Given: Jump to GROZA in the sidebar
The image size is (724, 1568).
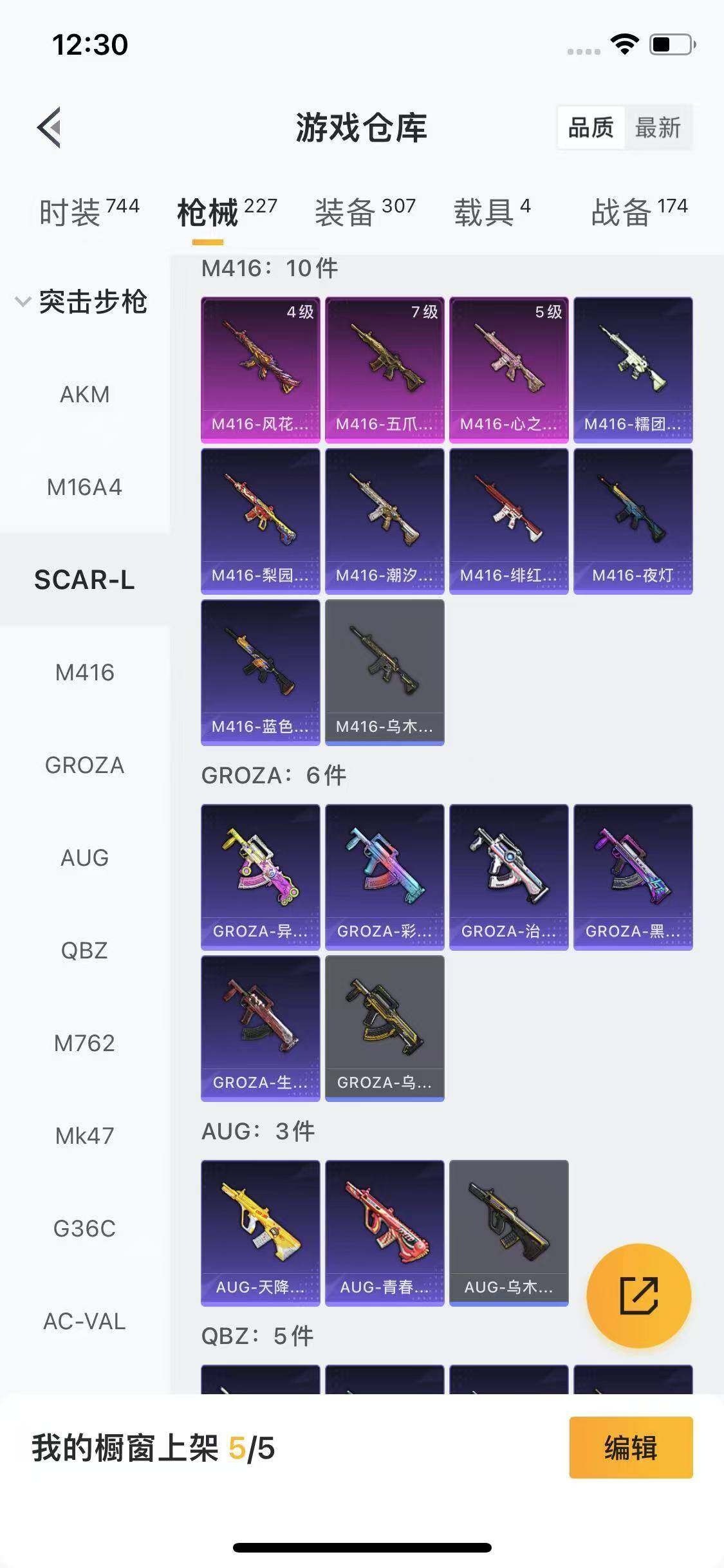Looking at the screenshot, I should click(84, 765).
